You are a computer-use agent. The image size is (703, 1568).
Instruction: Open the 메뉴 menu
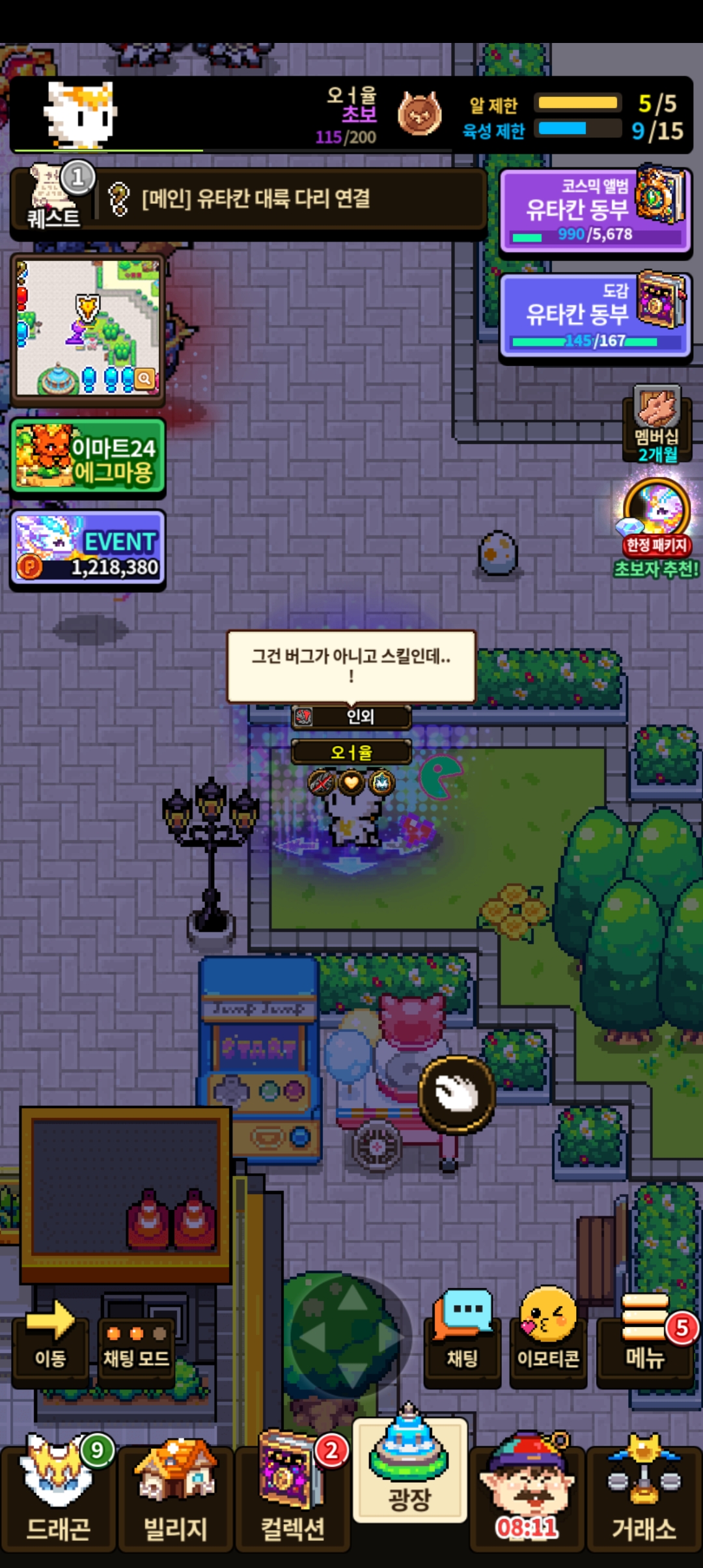click(645, 1335)
